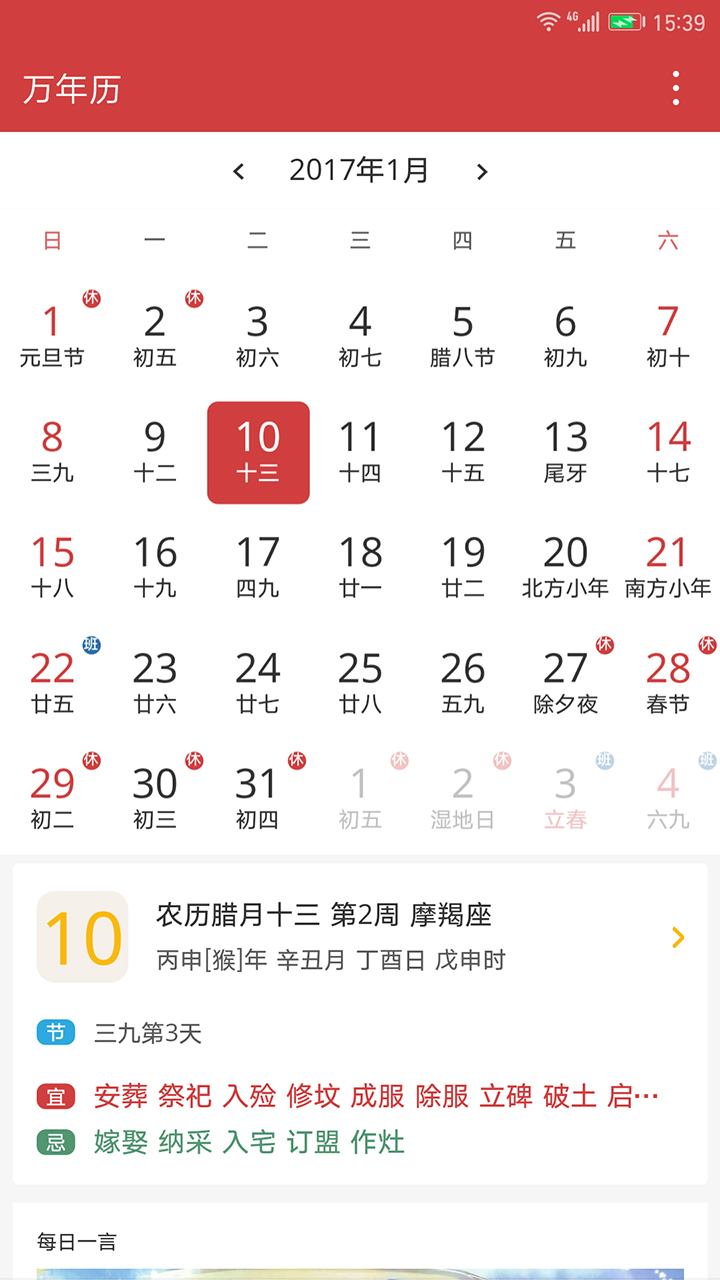Open the lunar details card for the 10th

coord(360,937)
